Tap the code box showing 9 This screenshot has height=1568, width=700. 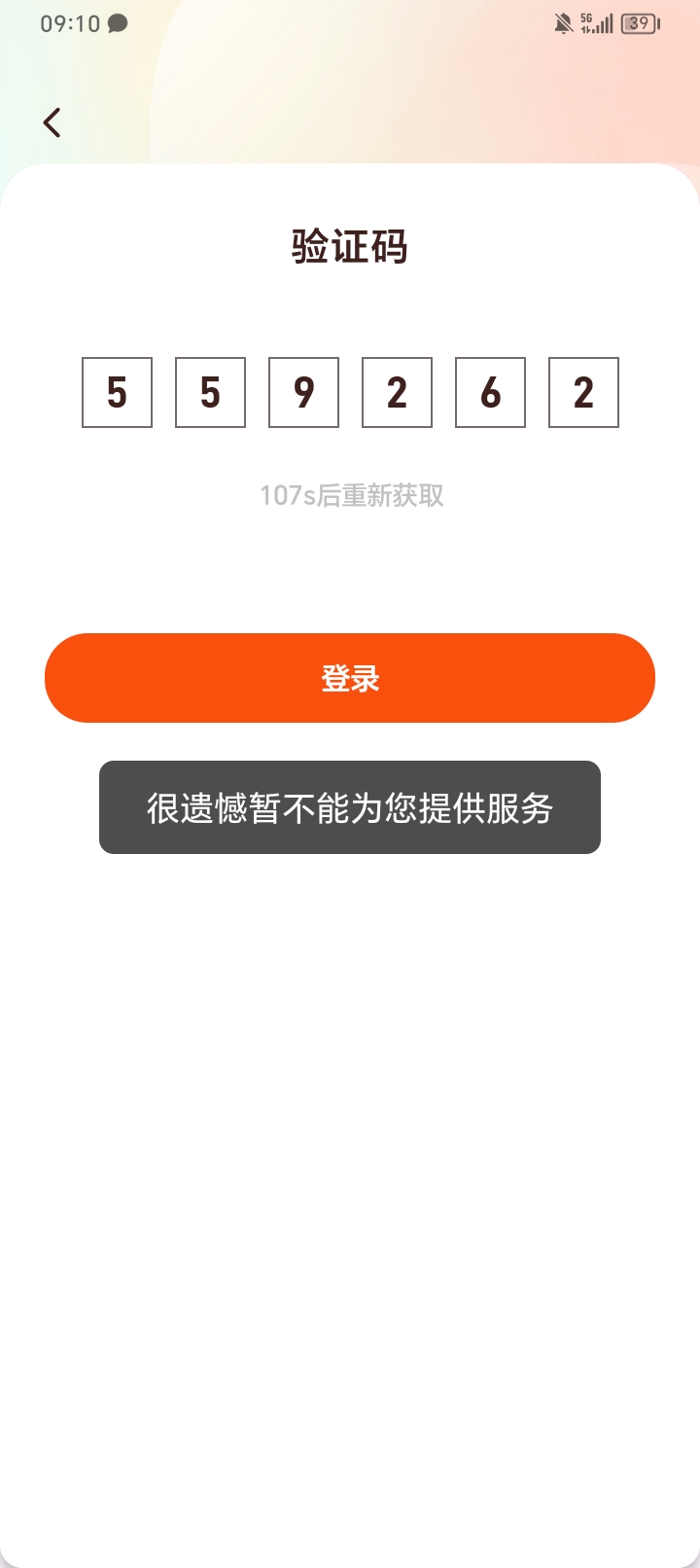pyautogui.click(x=304, y=393)
